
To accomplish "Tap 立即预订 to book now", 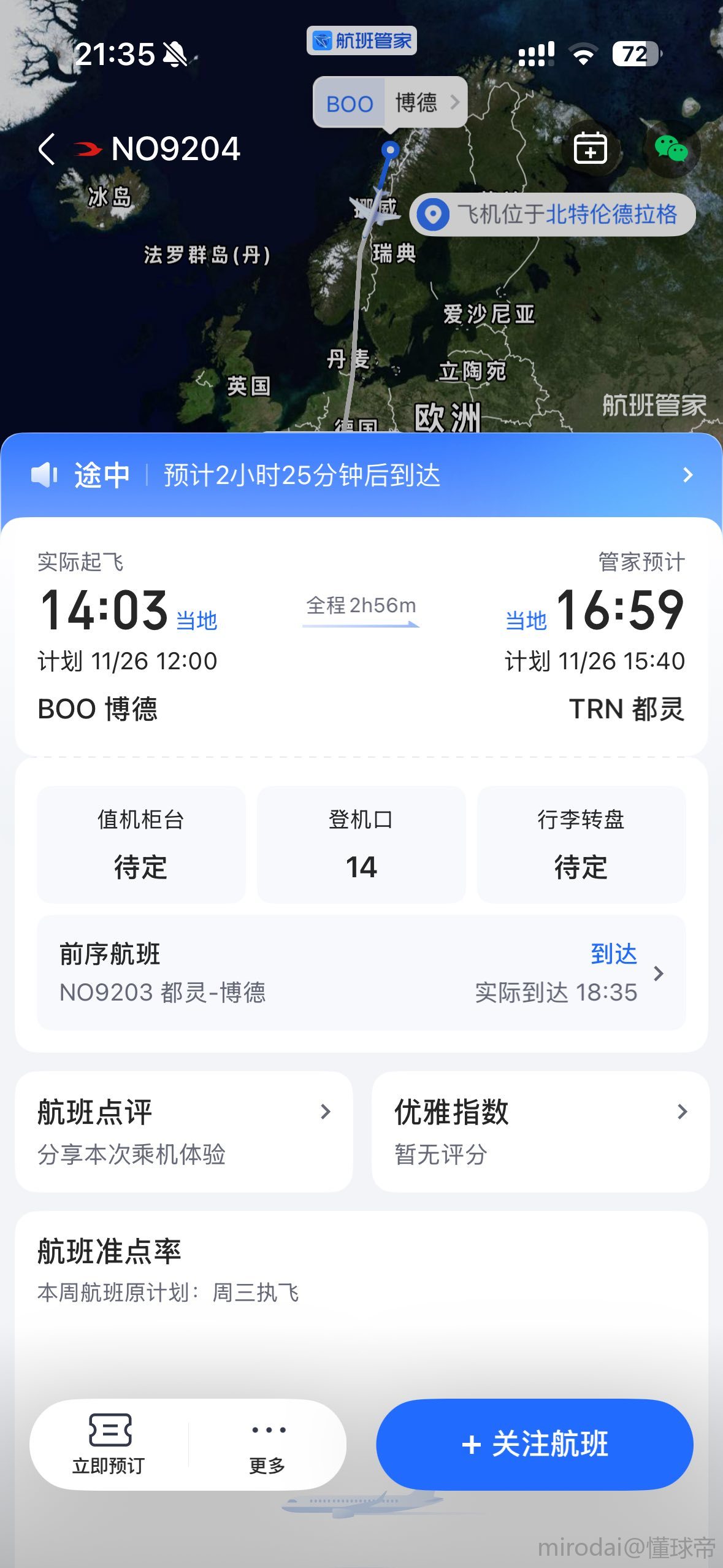I will [109, 1444].
